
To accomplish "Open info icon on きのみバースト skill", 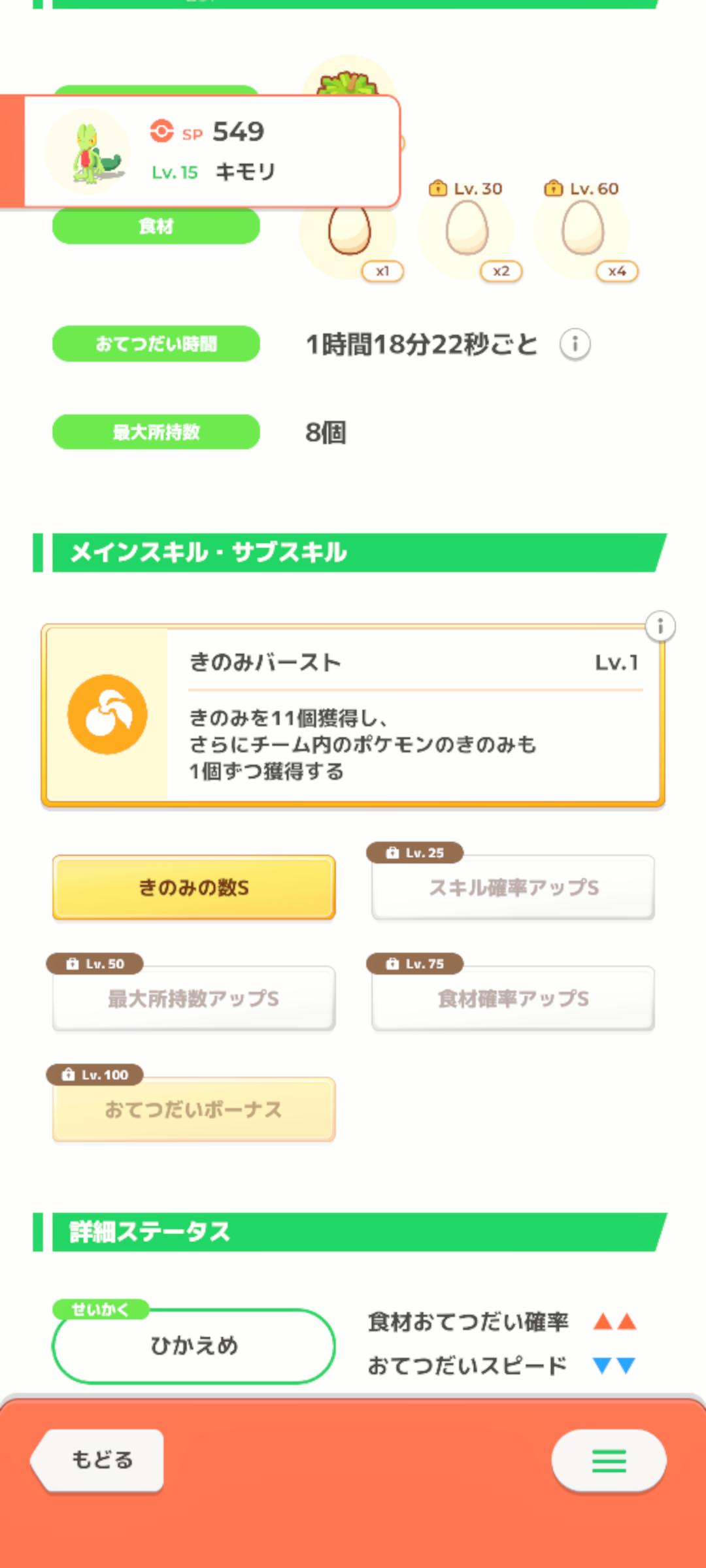I will [x=660, y=627].
